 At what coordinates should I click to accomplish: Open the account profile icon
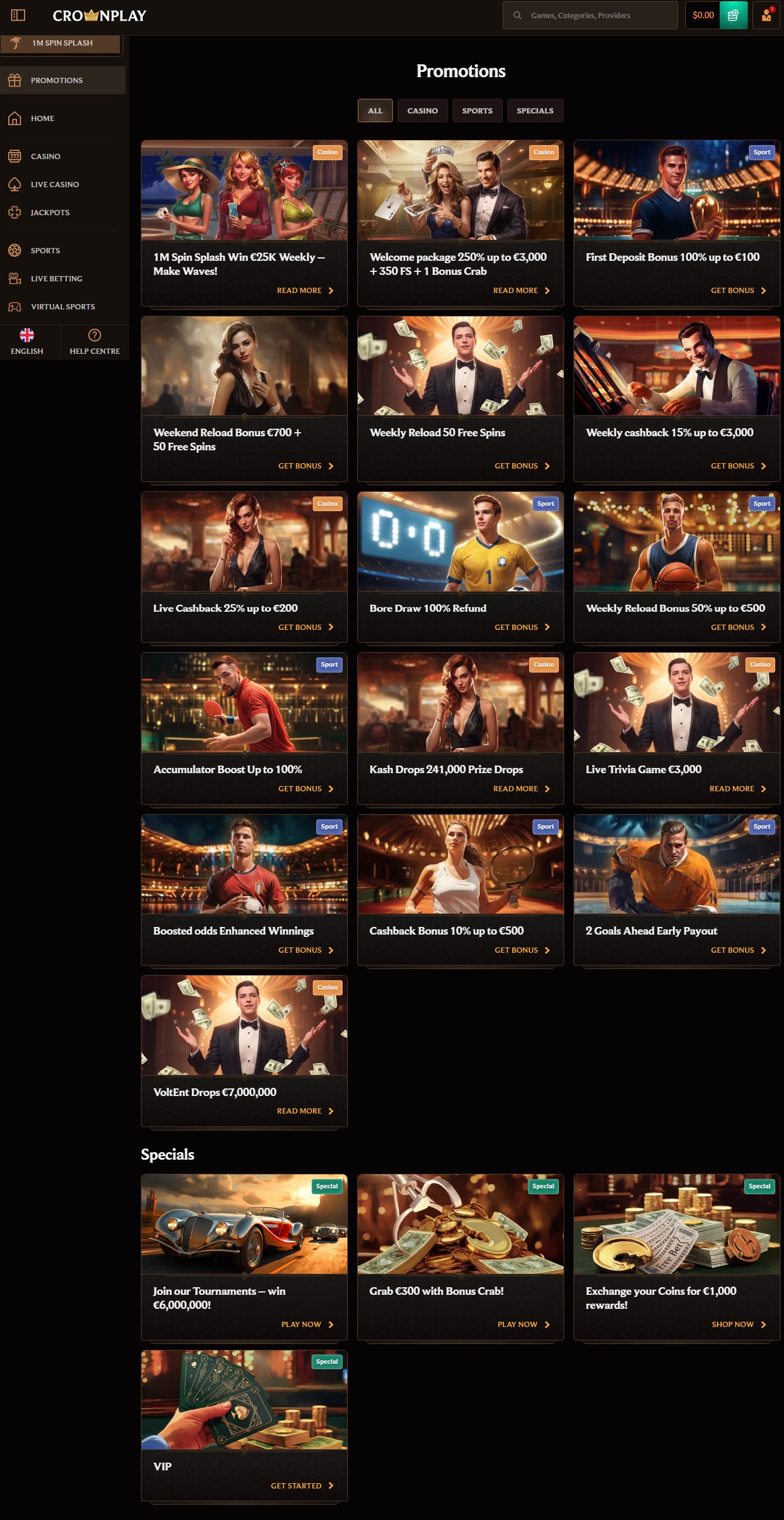coord(766,15)
